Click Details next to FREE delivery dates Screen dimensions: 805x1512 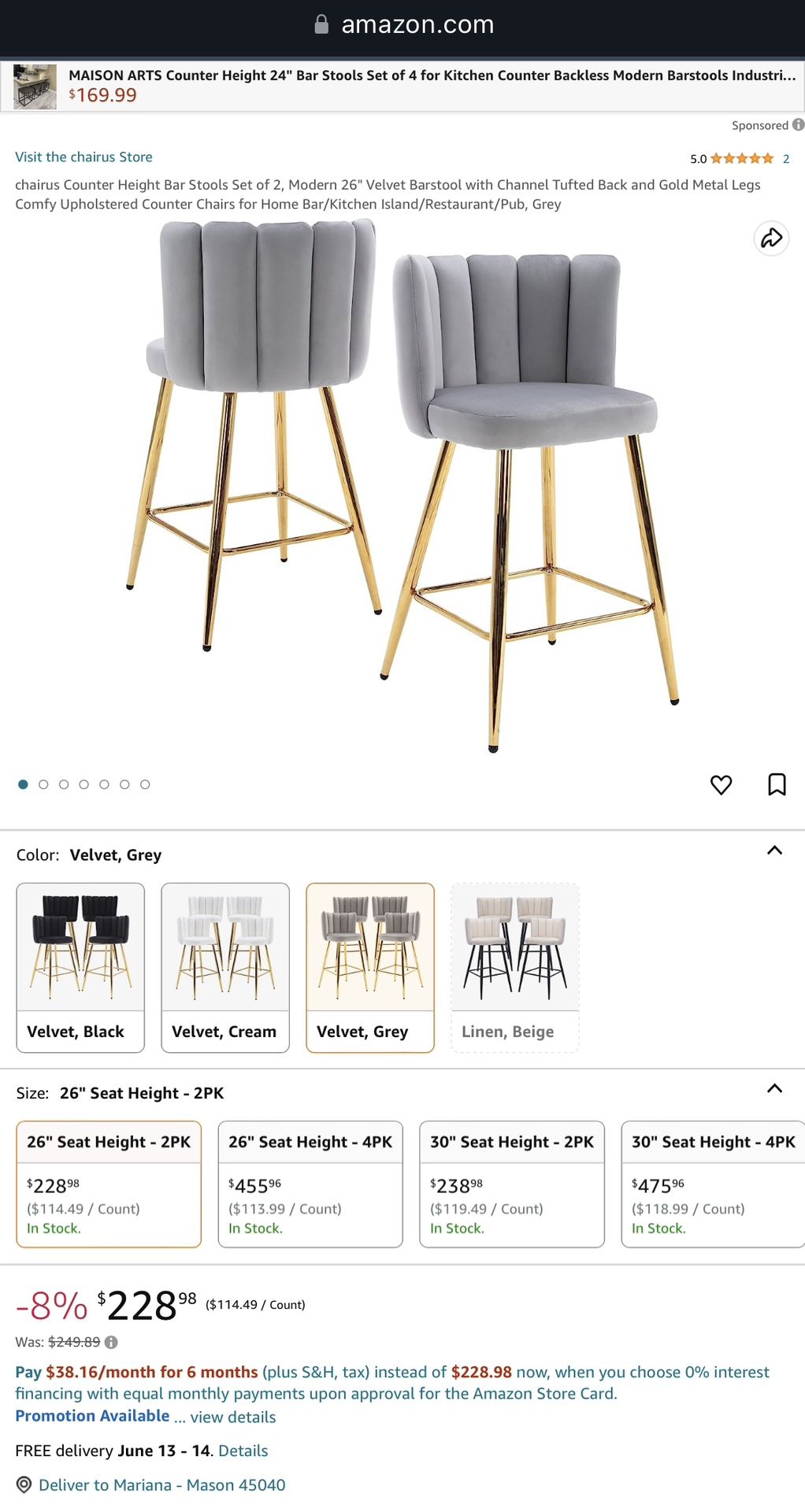[243, 1450]
